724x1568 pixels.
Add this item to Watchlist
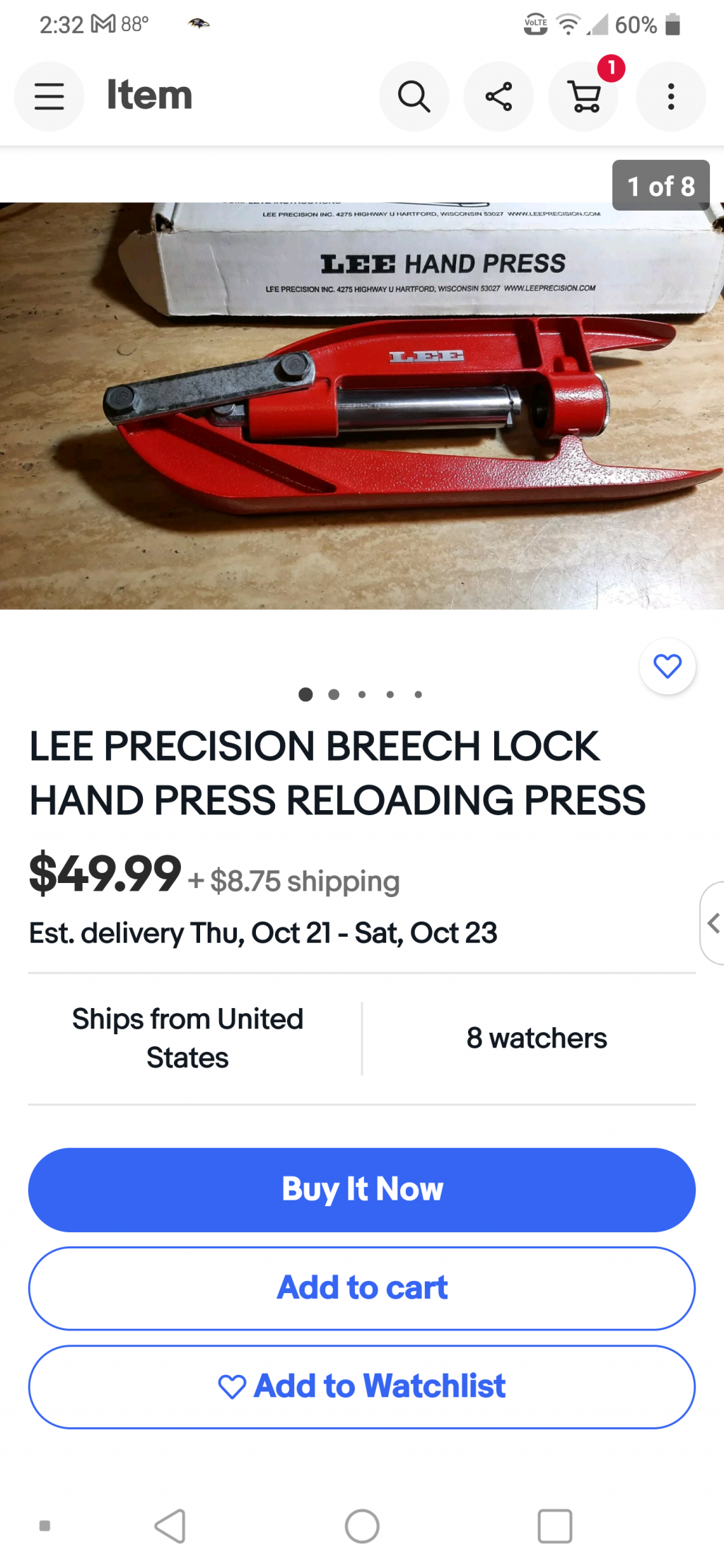pos(362,1386)
